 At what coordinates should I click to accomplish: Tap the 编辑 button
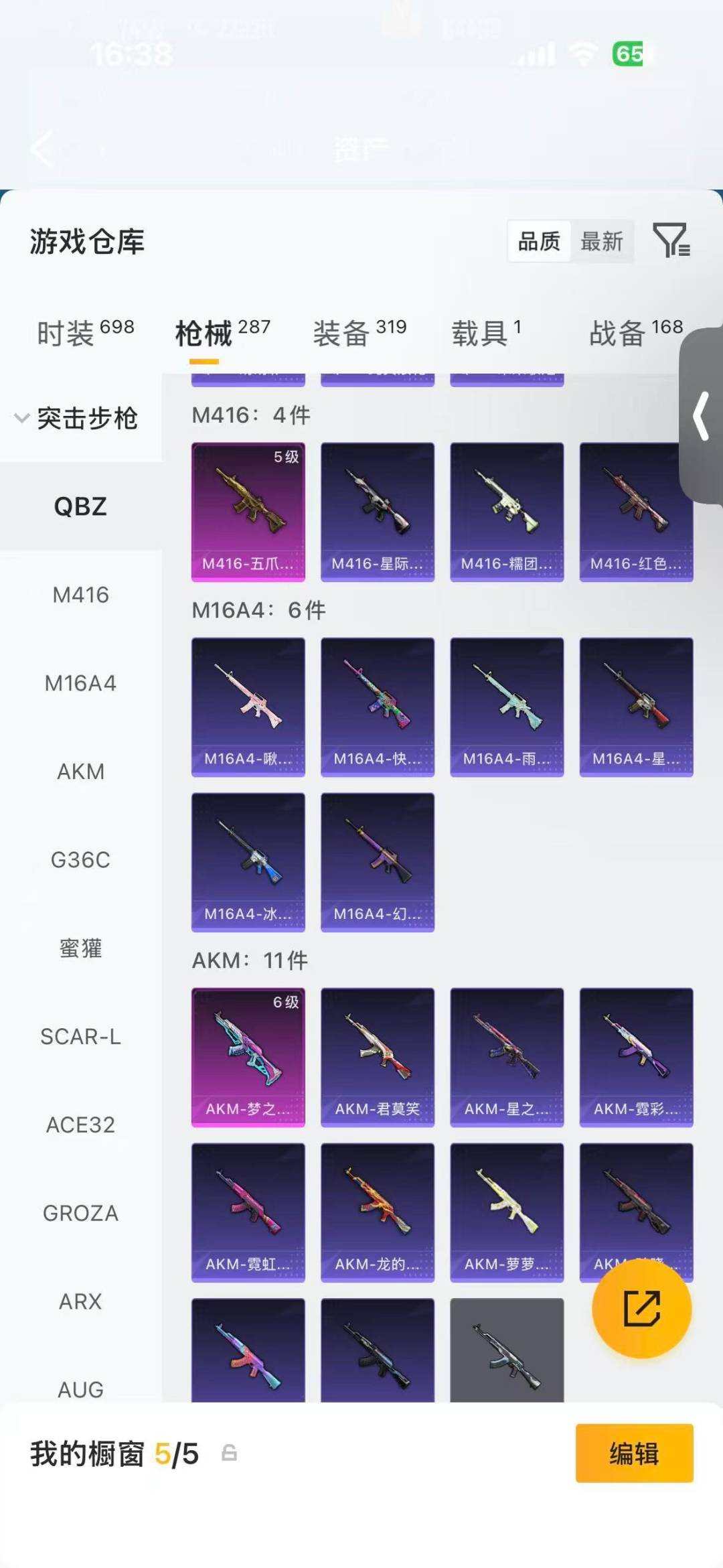click(634, 1453)
